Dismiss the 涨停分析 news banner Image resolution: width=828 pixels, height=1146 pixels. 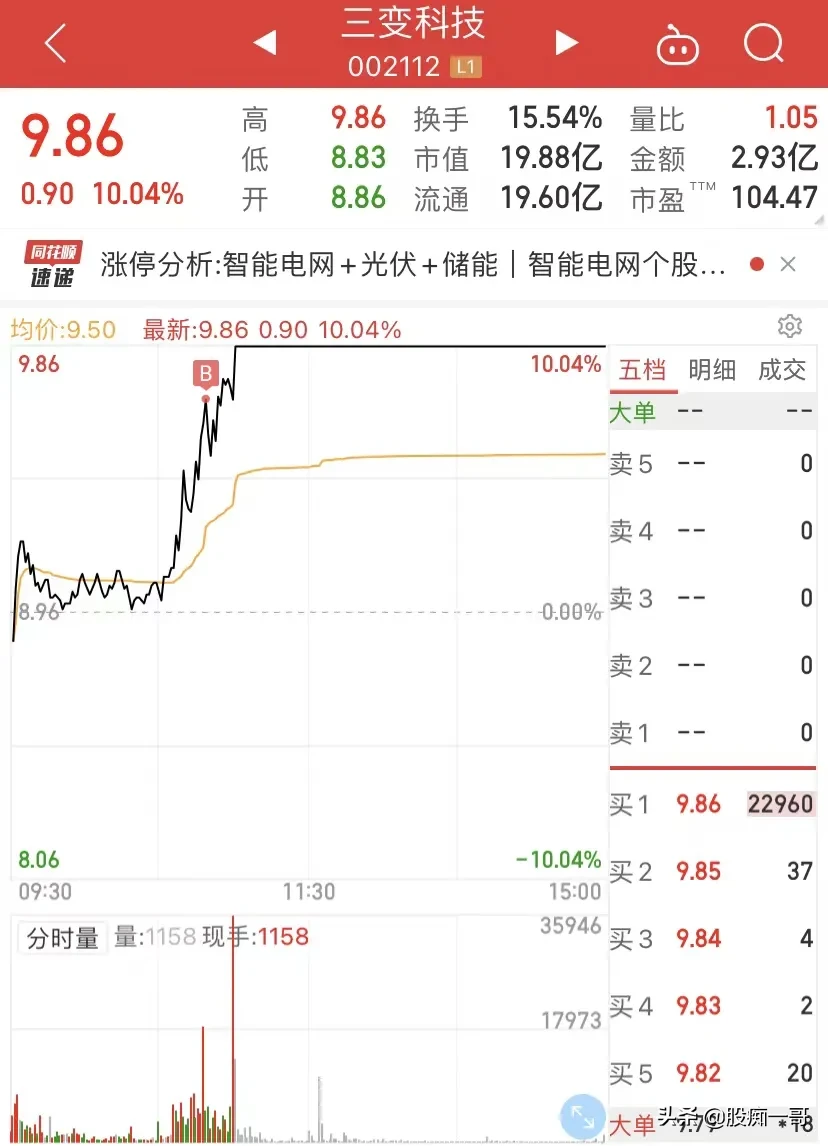[788, 265]
